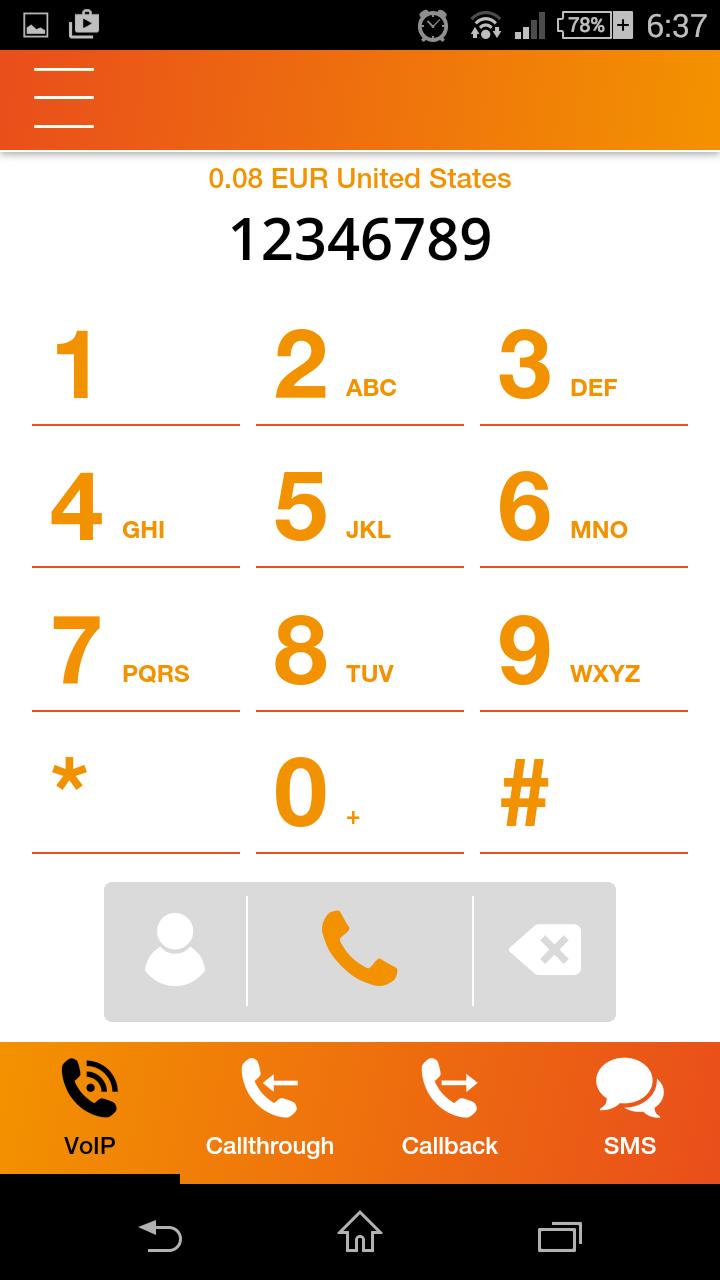
Task: Tap the hash key
Action: (583, 794)
